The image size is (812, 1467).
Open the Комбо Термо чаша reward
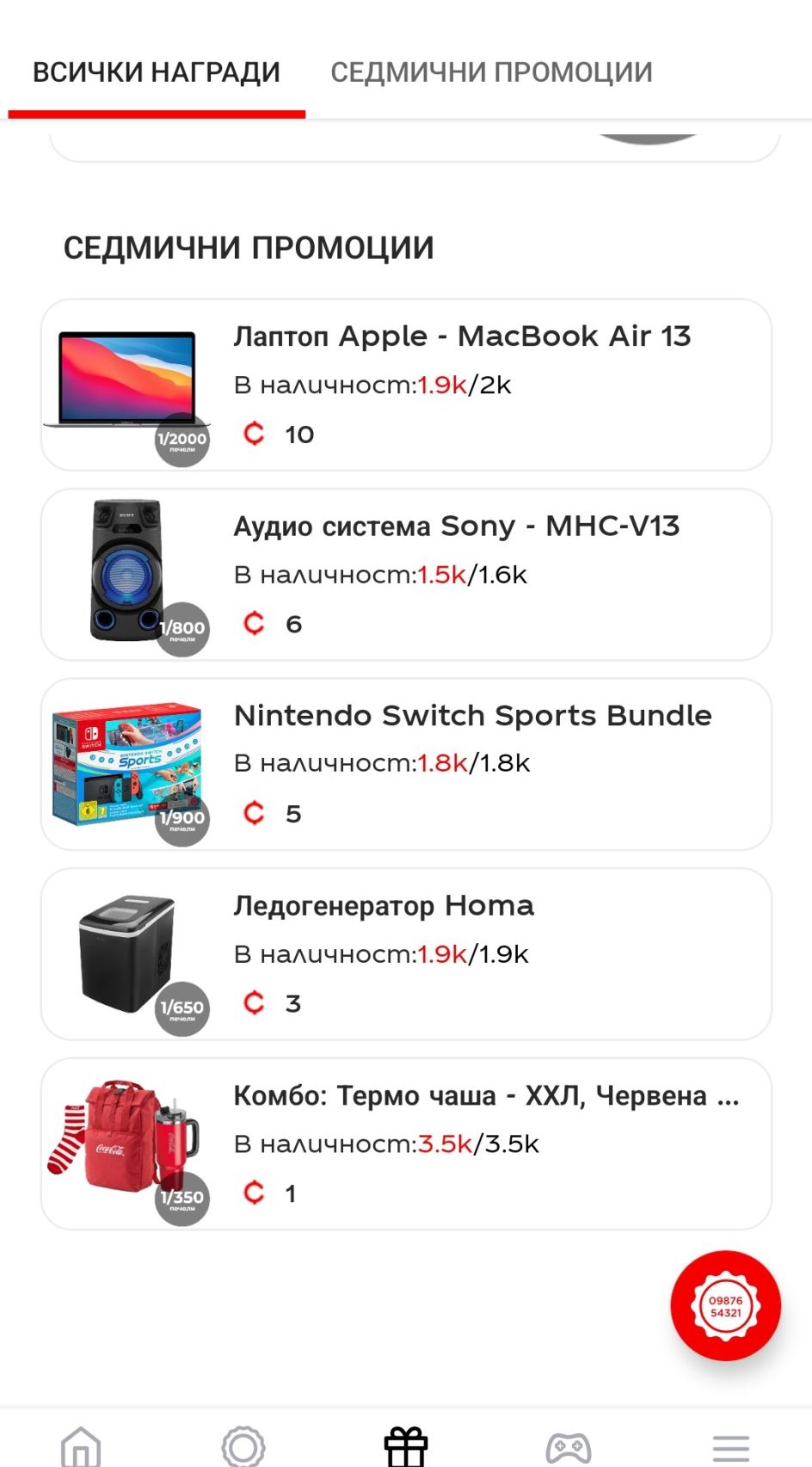point(406,1143)
